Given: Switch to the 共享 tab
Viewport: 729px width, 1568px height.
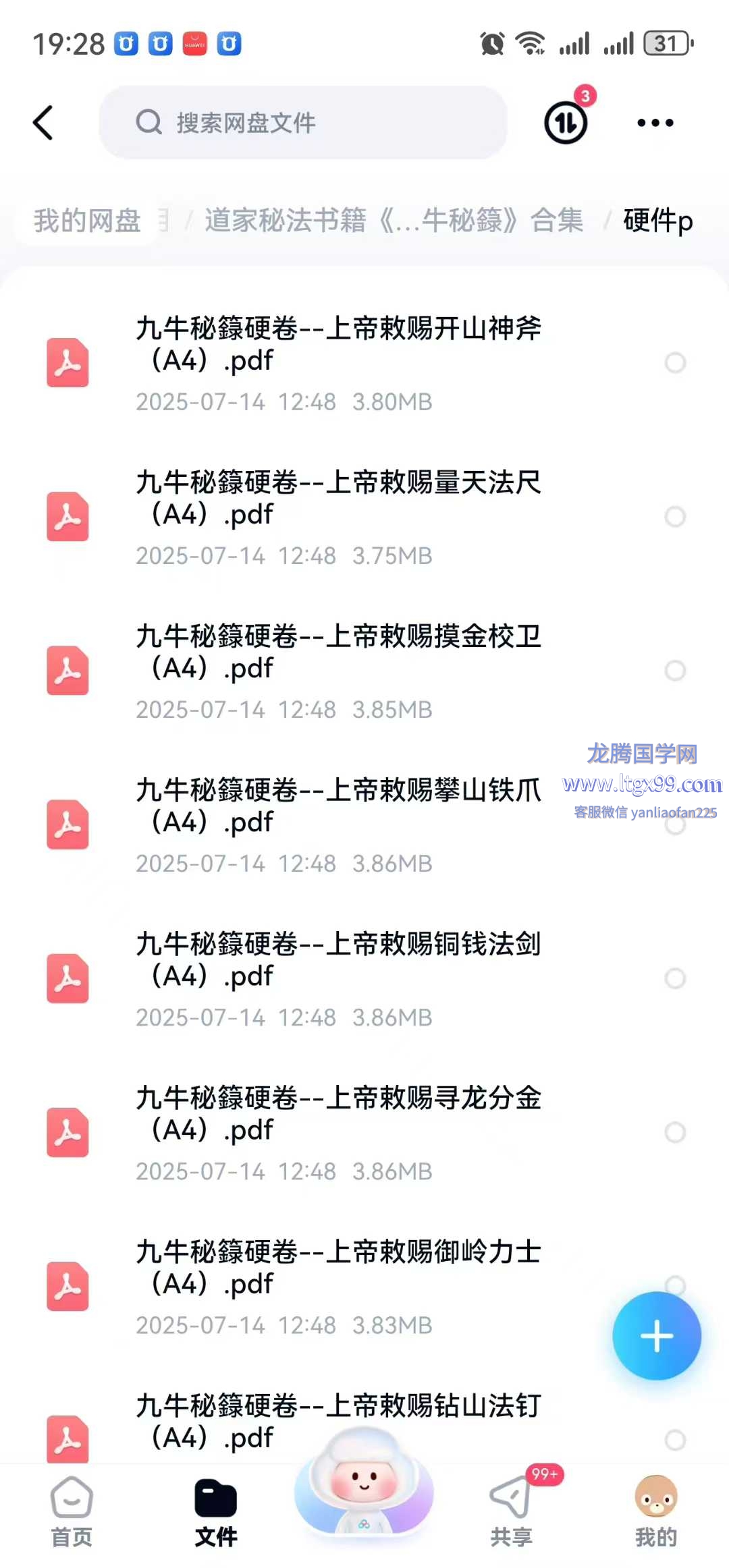Looking at the screenshot, I should pyautogui.click(x=512, y=1513).
